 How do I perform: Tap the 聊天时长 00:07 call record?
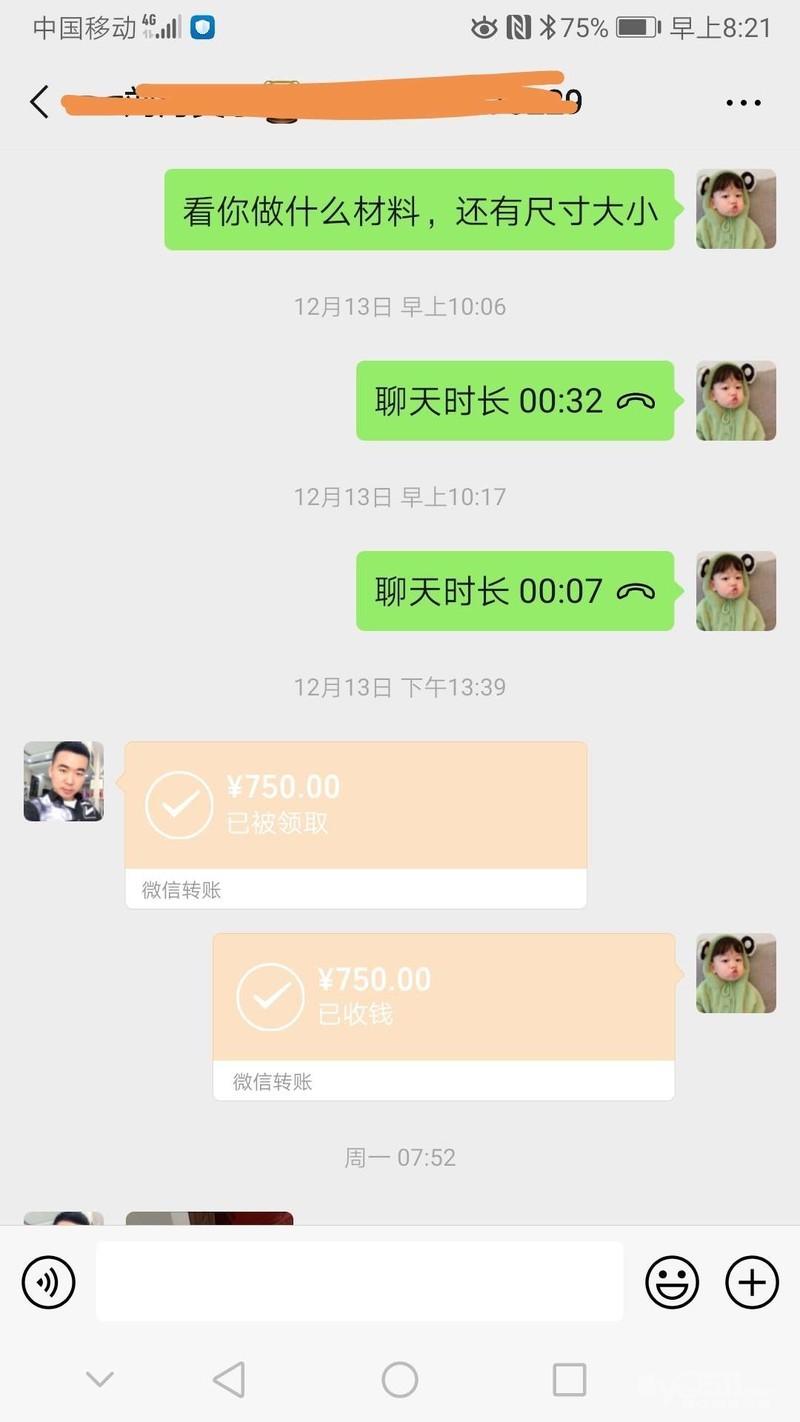(514, 591)
